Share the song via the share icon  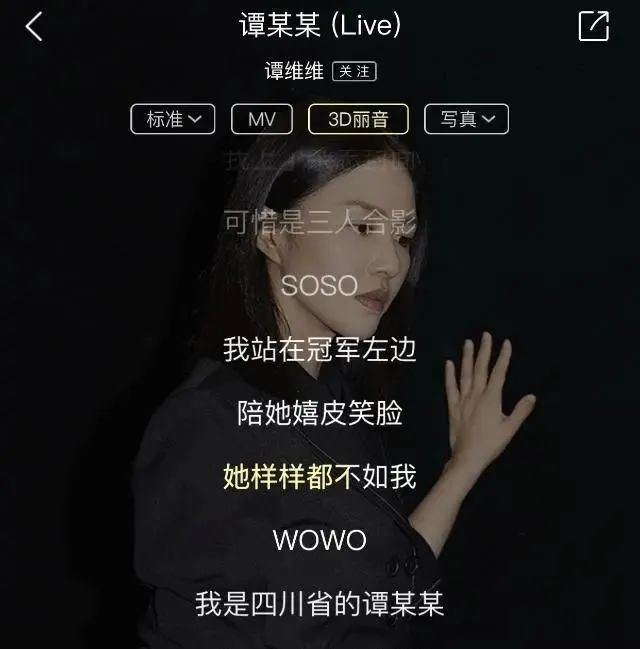tap(593, 27)
